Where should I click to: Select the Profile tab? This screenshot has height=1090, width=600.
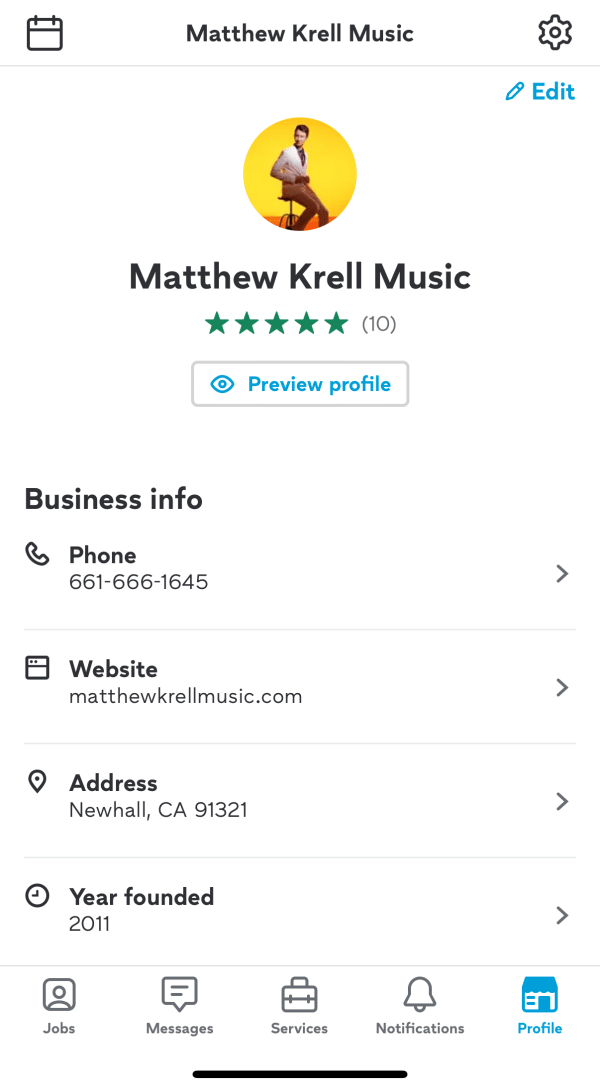coord(539,1007)
